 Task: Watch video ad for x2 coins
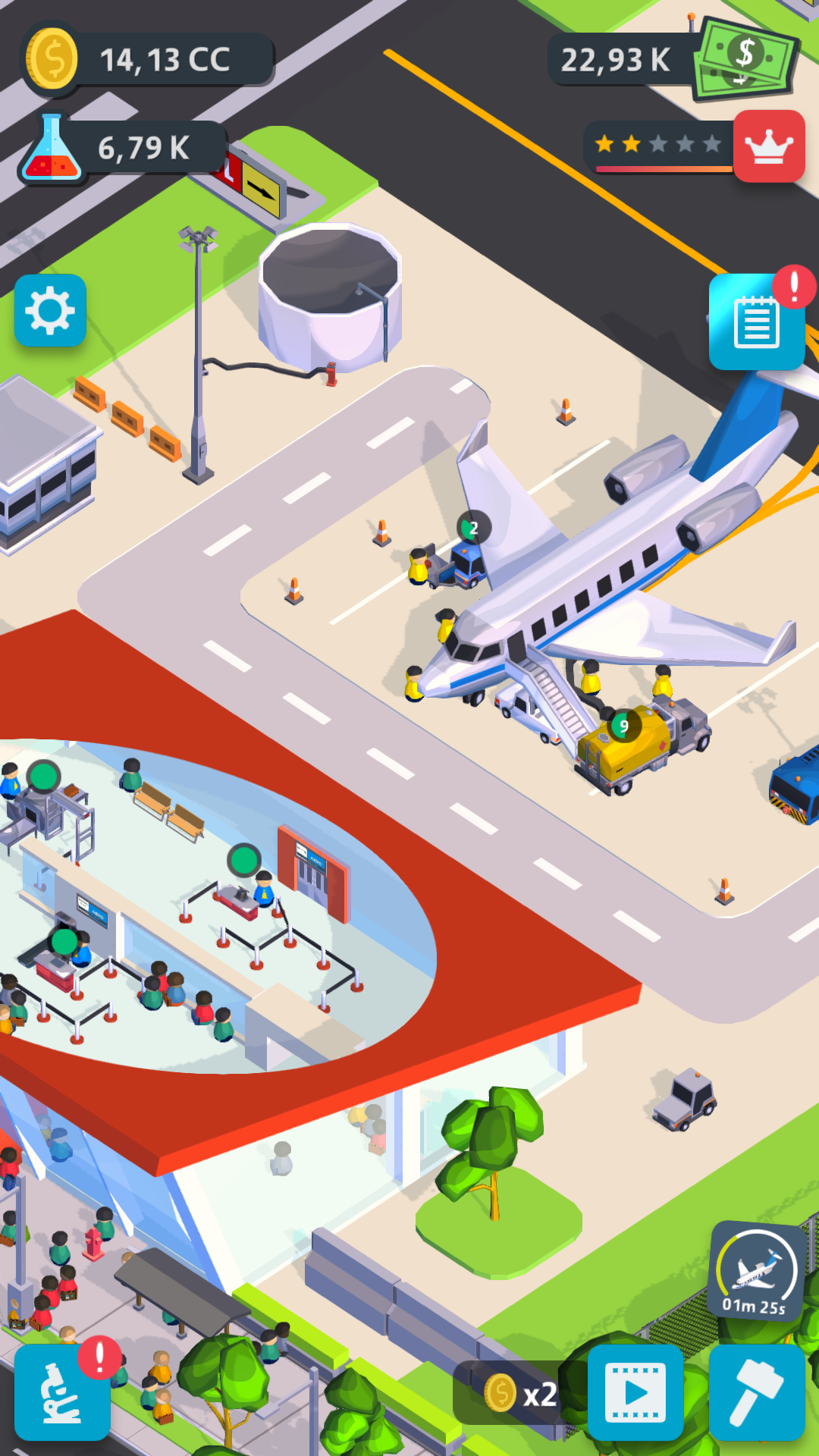click(635, 1392)
